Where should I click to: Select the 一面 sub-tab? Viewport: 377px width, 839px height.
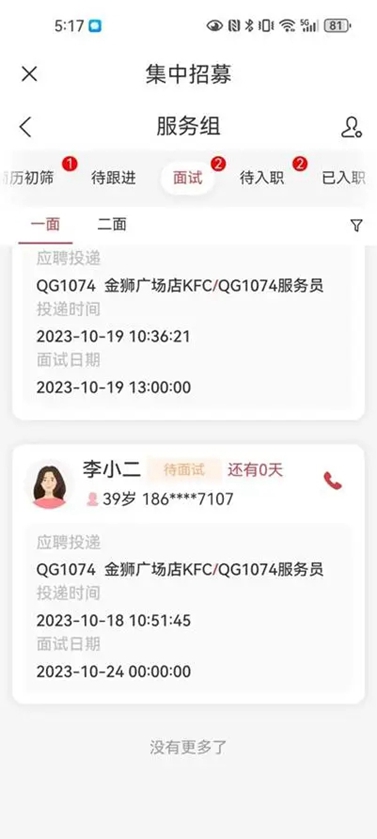click(x=45, y=225)
